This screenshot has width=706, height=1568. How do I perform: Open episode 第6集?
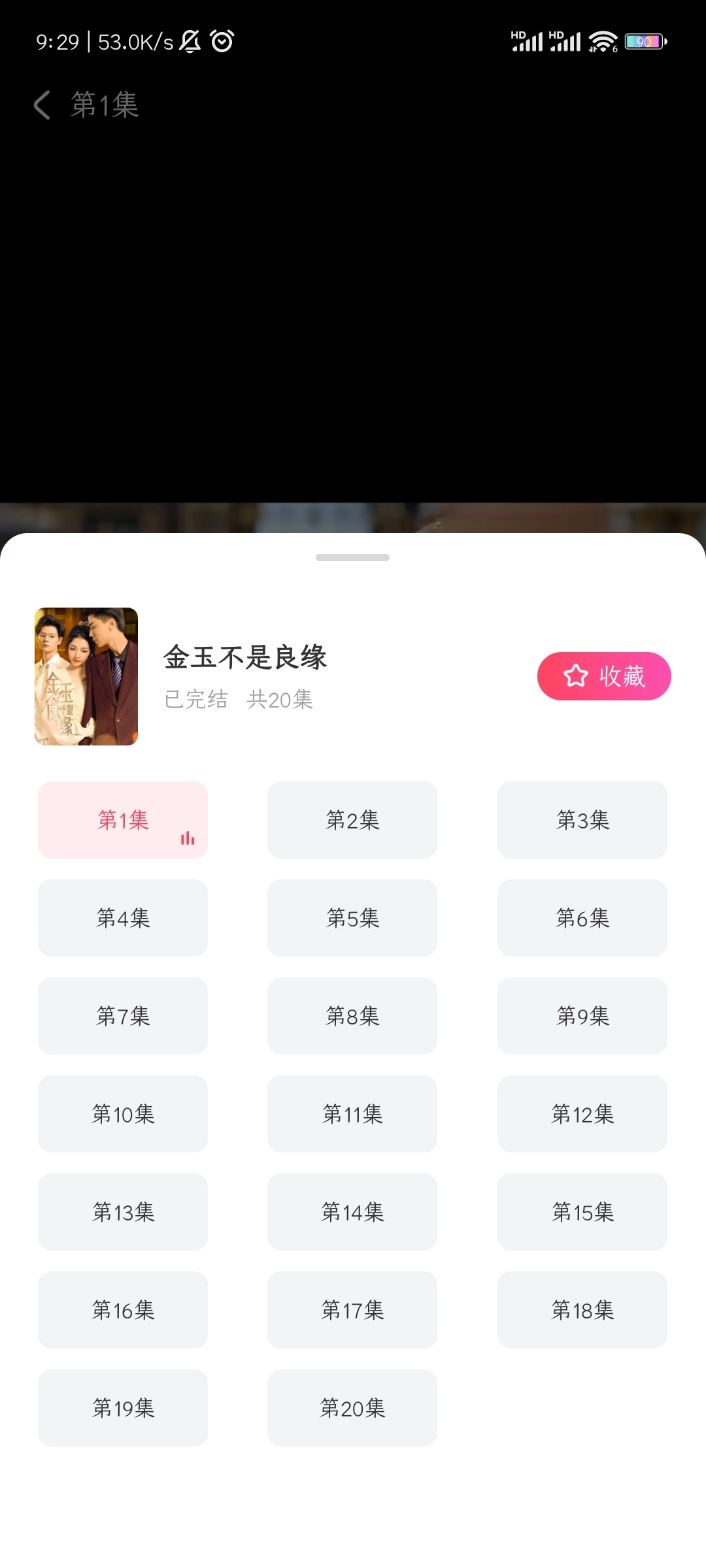click(582, 918)
